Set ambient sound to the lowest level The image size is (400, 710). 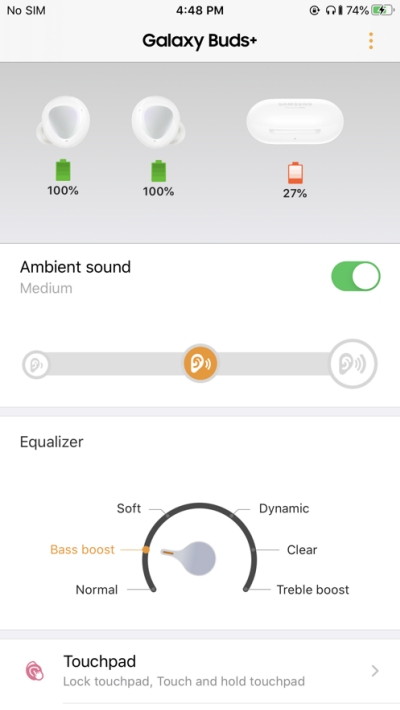tap(36, 364)
